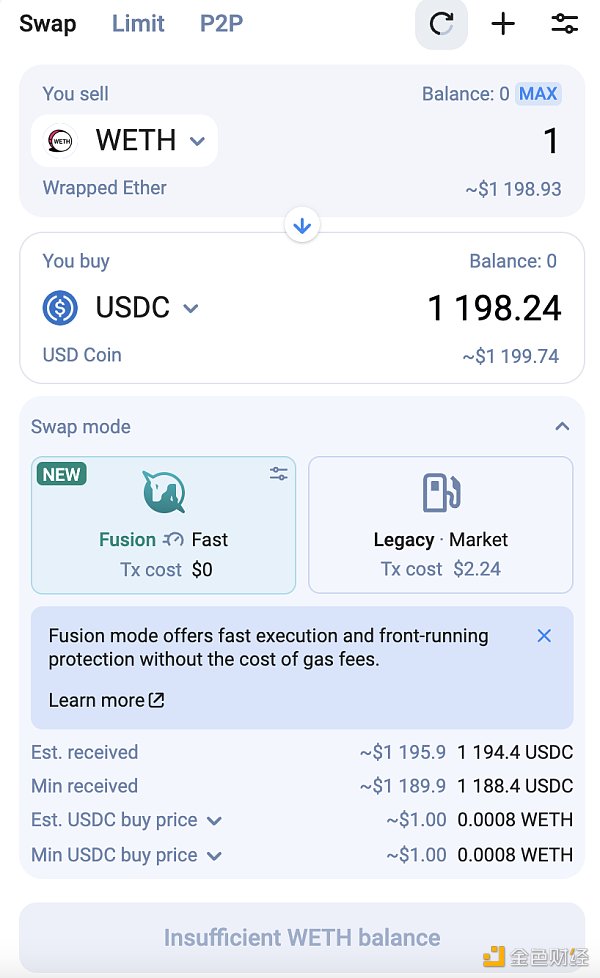Tap the plus icon in the header

click(x=503, y=24)
